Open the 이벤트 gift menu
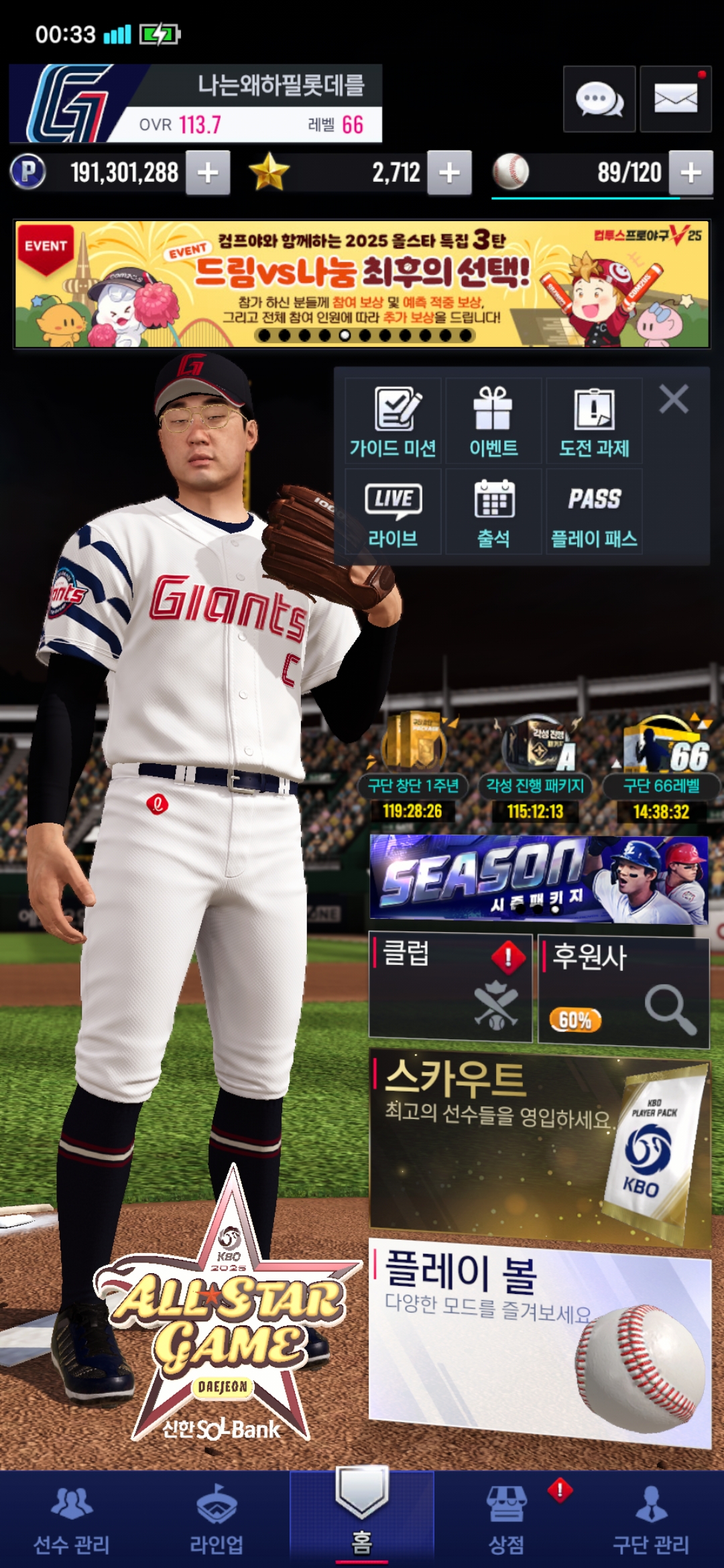The height and width of the screenshot is (1568, 724). 493,421
